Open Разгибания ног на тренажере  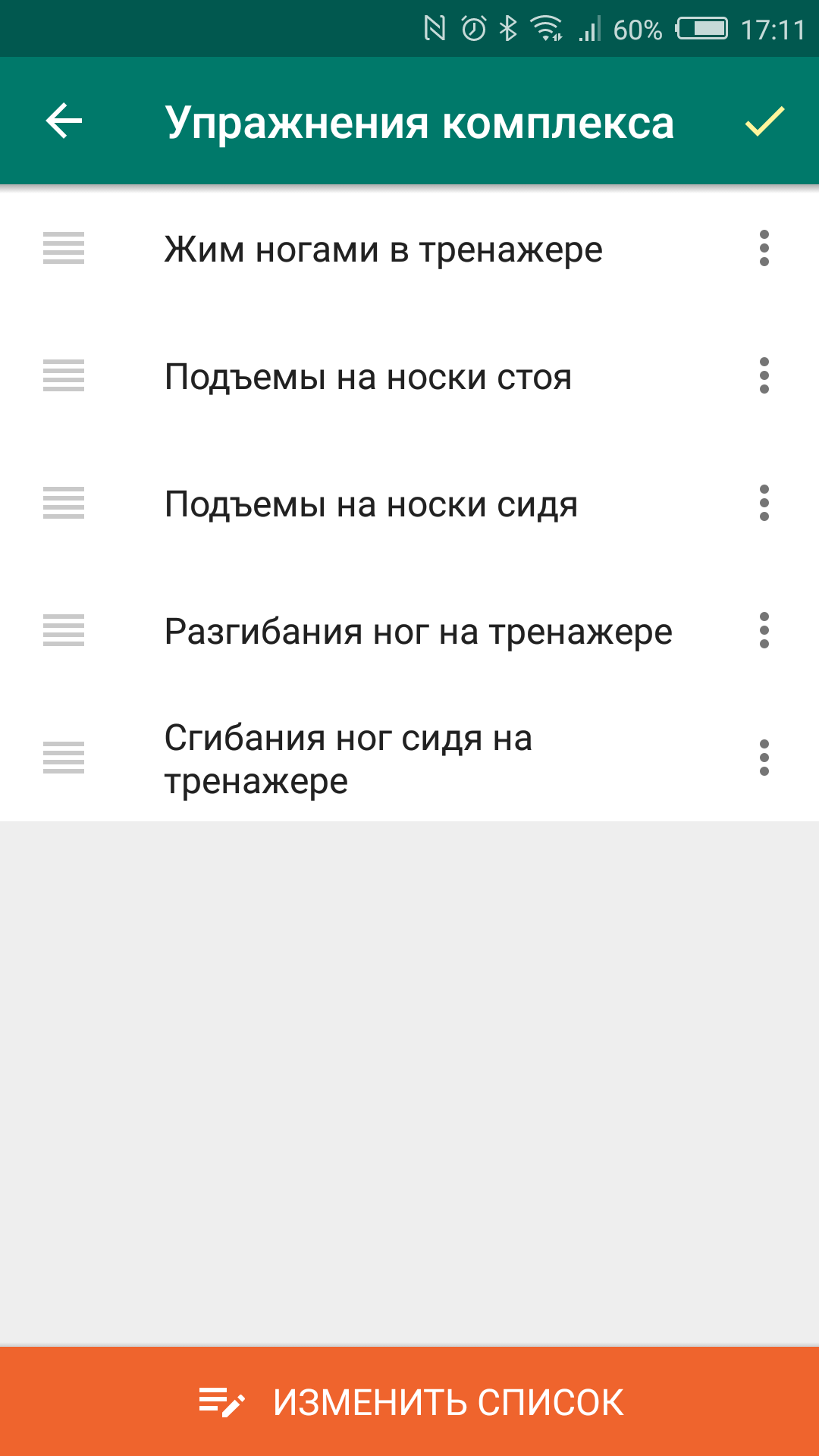pyautogui.click(x=418, y=632)
